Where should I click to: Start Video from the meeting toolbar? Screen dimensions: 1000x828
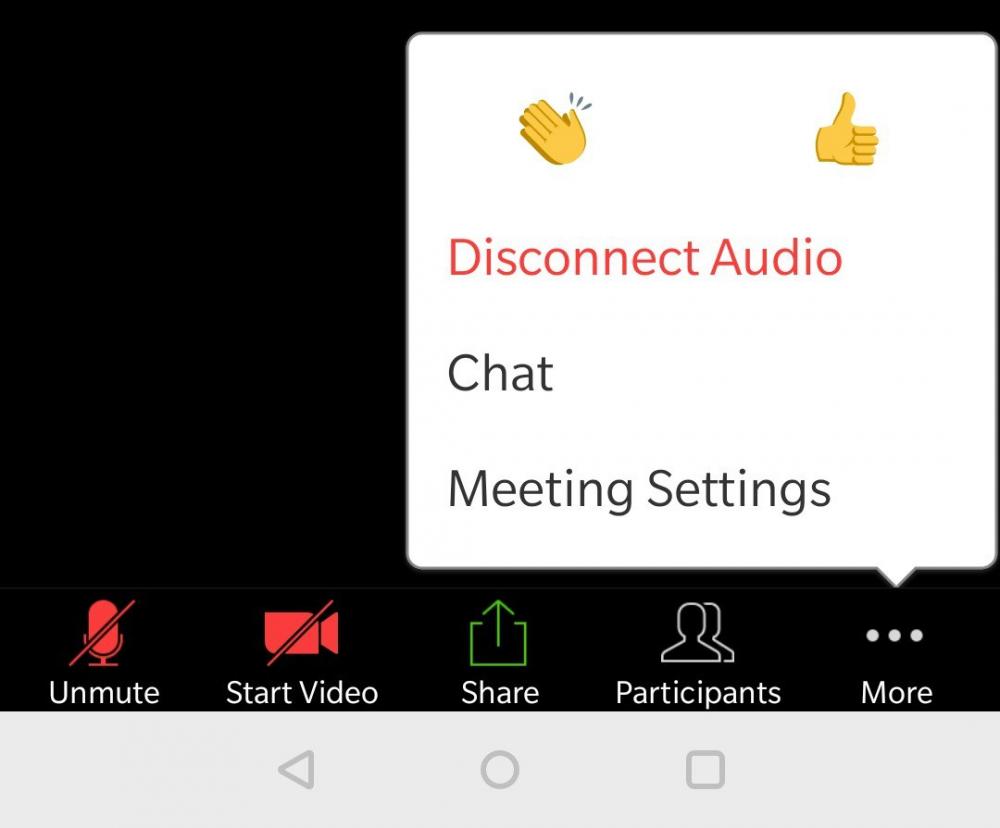301,652
